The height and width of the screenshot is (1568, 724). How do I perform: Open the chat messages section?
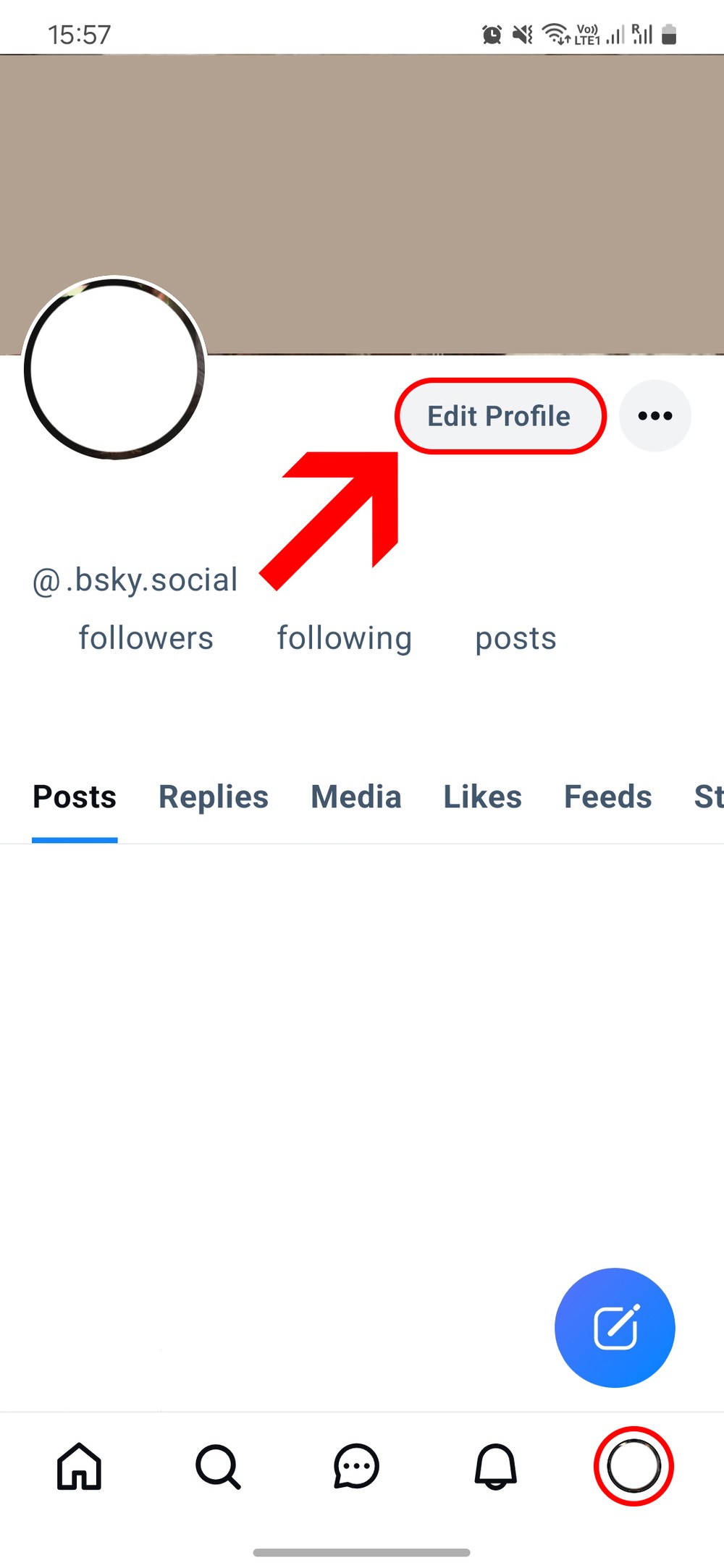tap(356, 1467)
